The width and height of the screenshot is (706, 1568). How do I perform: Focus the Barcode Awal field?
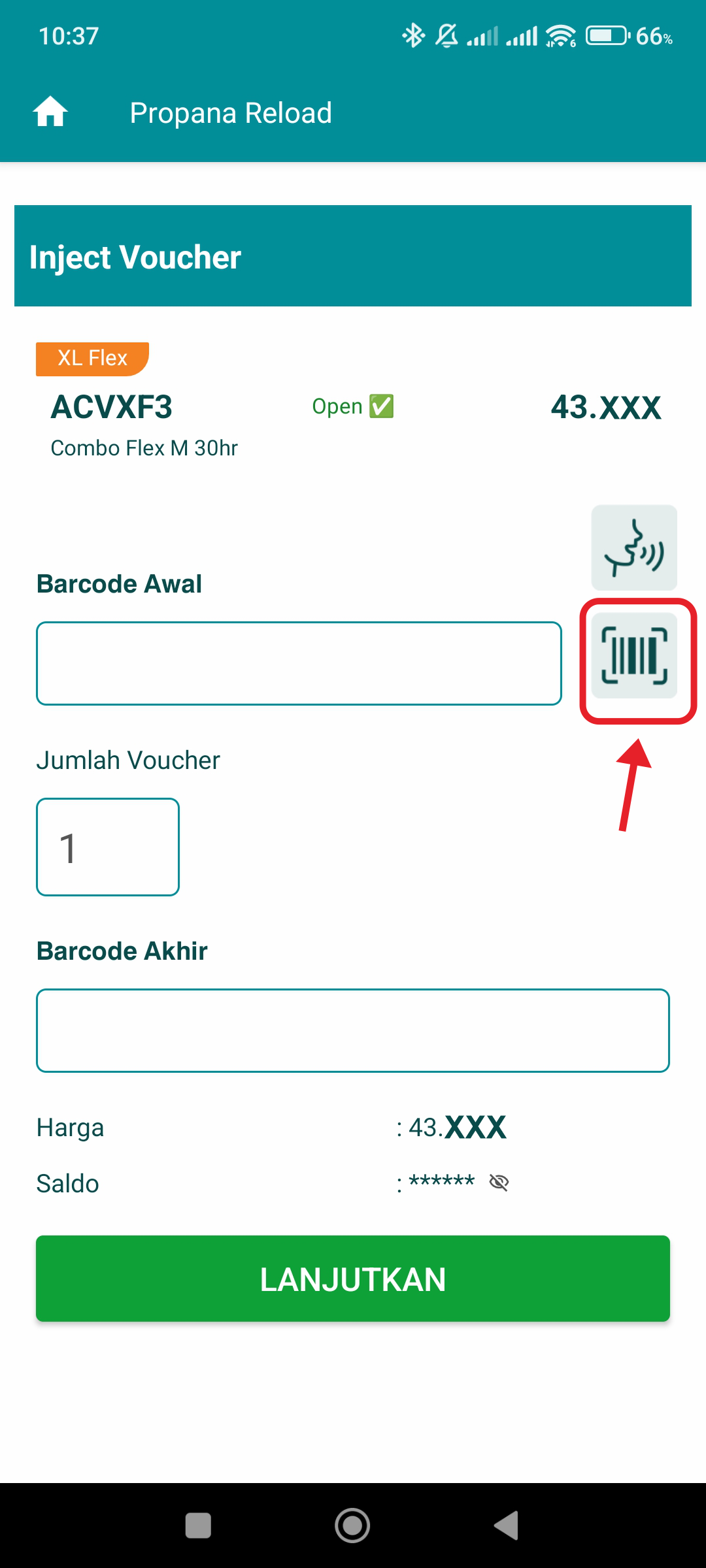(x=299, y=663)
